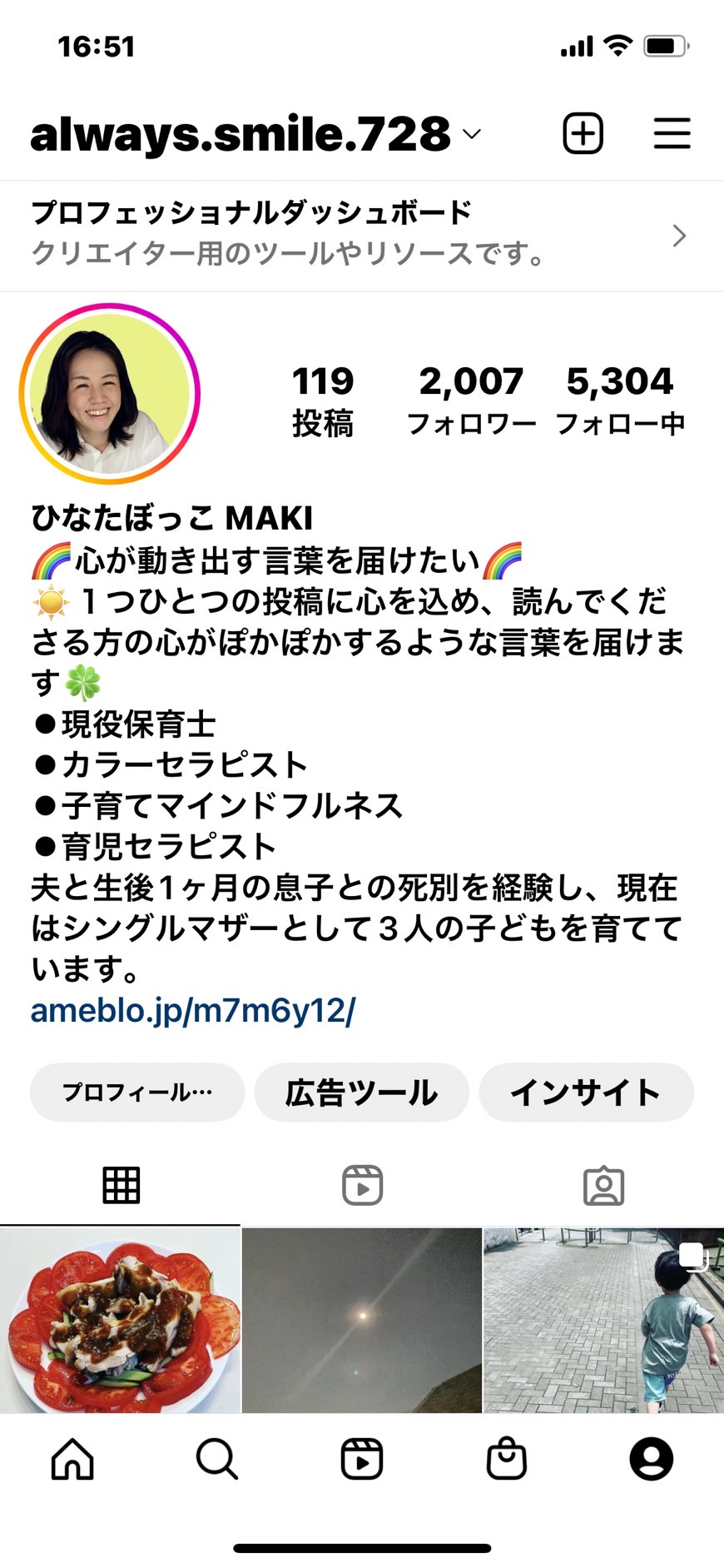The width and height of the screenshot is (724, 1568).
Task: Open the フォロワー list
Action: (x=472, y=401)
